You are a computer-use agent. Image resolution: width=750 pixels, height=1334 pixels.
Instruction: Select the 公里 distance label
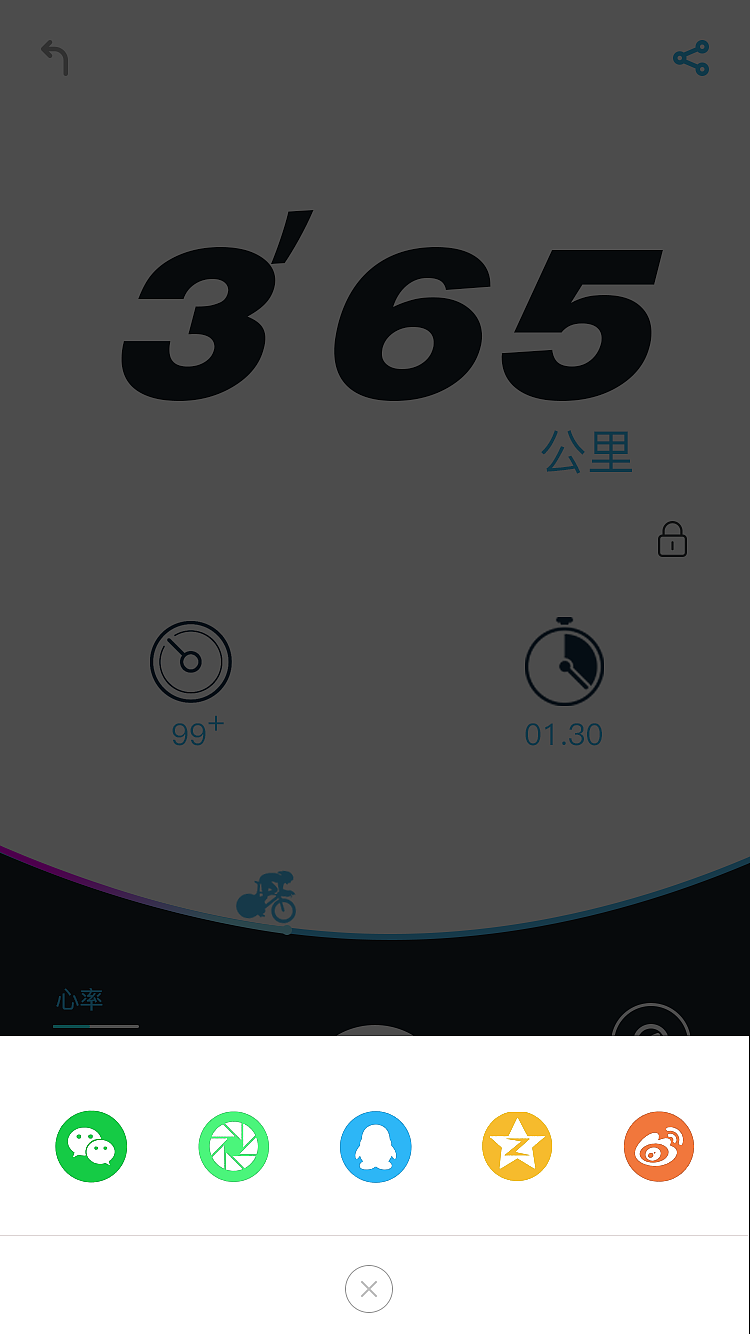(x=588, y=452)
